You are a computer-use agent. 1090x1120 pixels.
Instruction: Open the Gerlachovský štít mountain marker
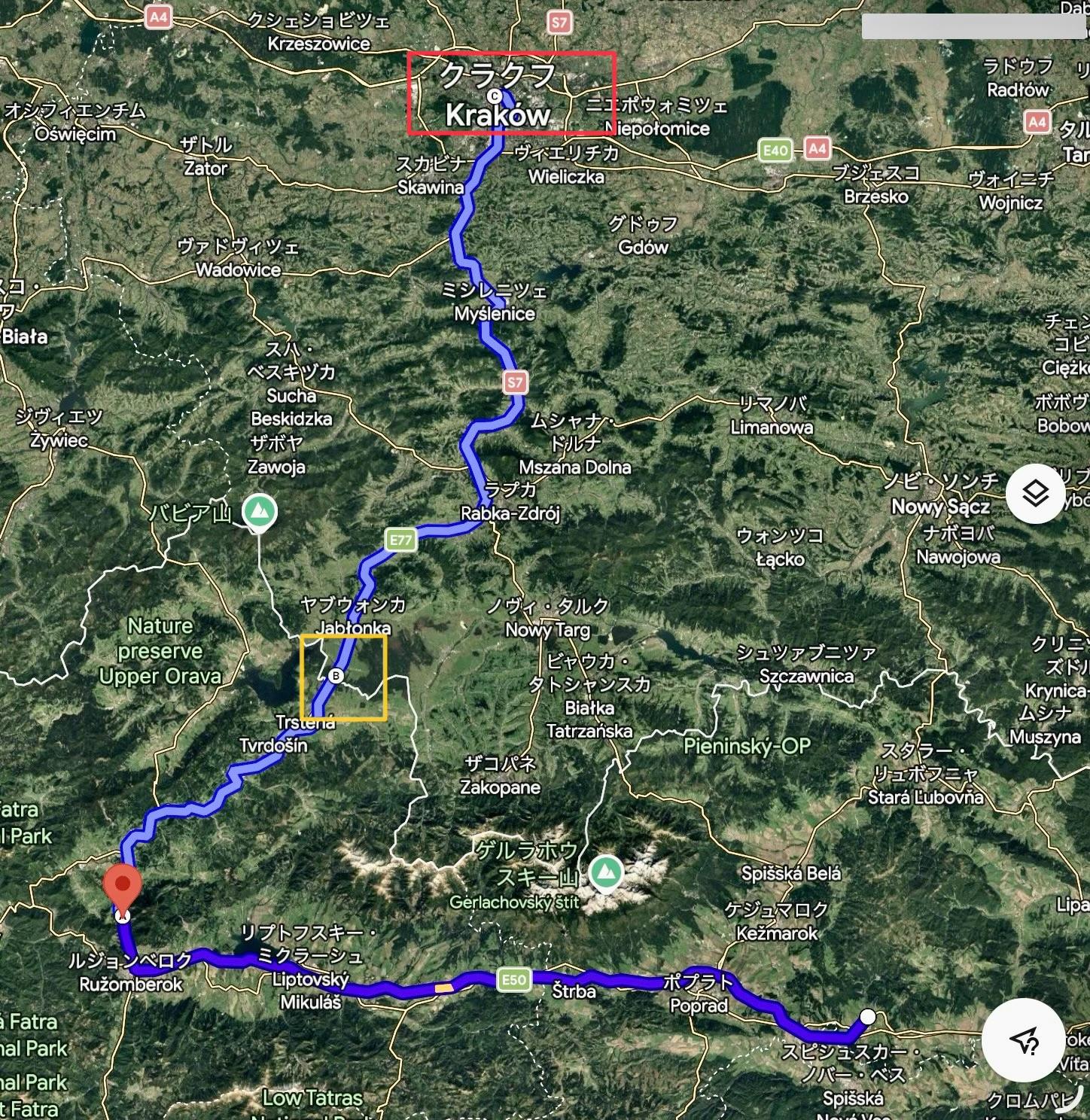pos(606,873)
